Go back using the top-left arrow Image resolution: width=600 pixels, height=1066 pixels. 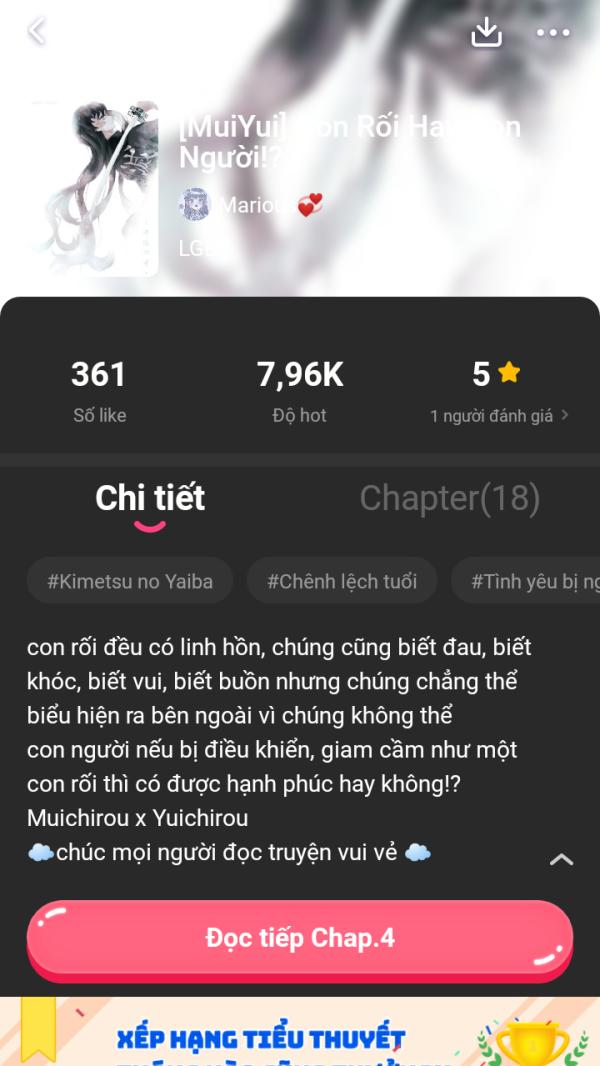click(x=36, y=32)
